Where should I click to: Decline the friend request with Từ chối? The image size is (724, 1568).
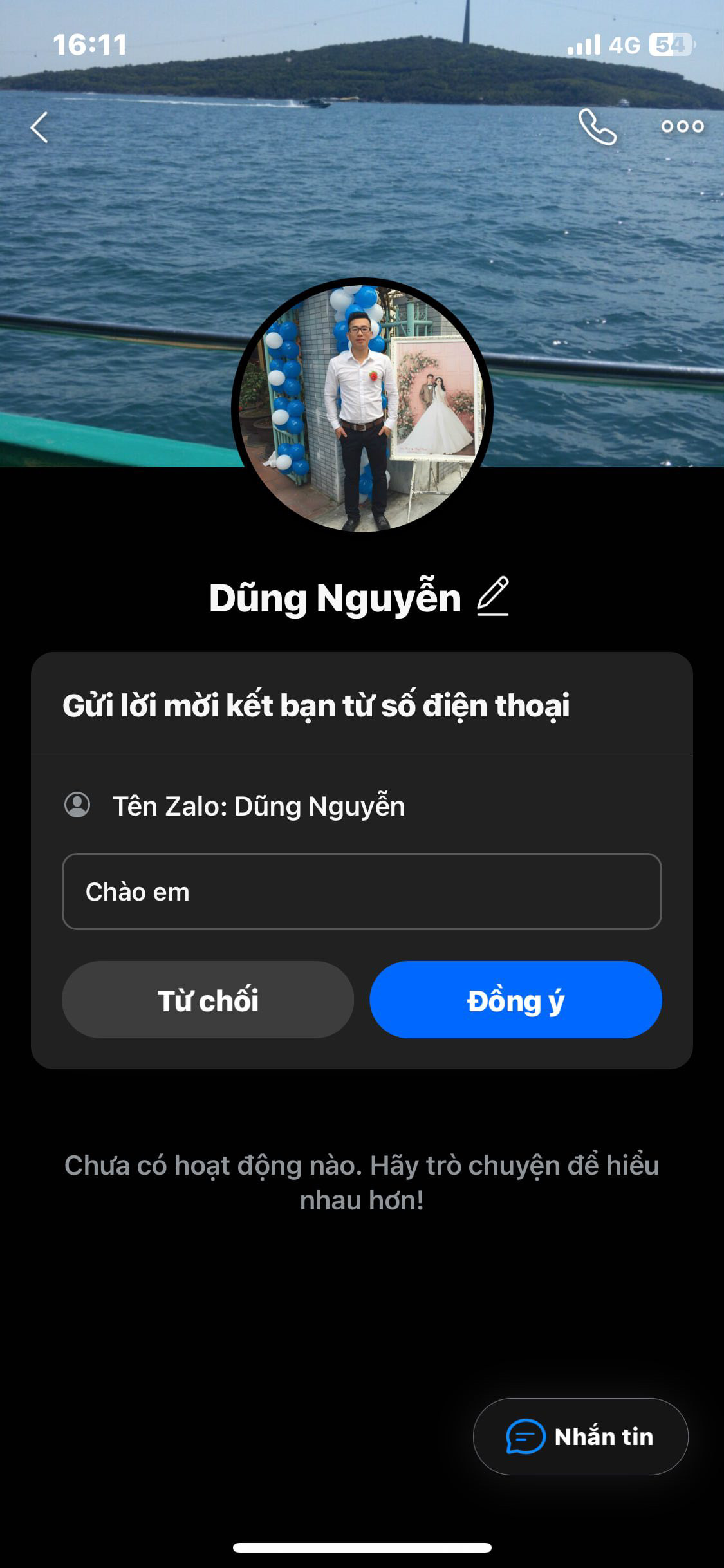coord(208,1000)
